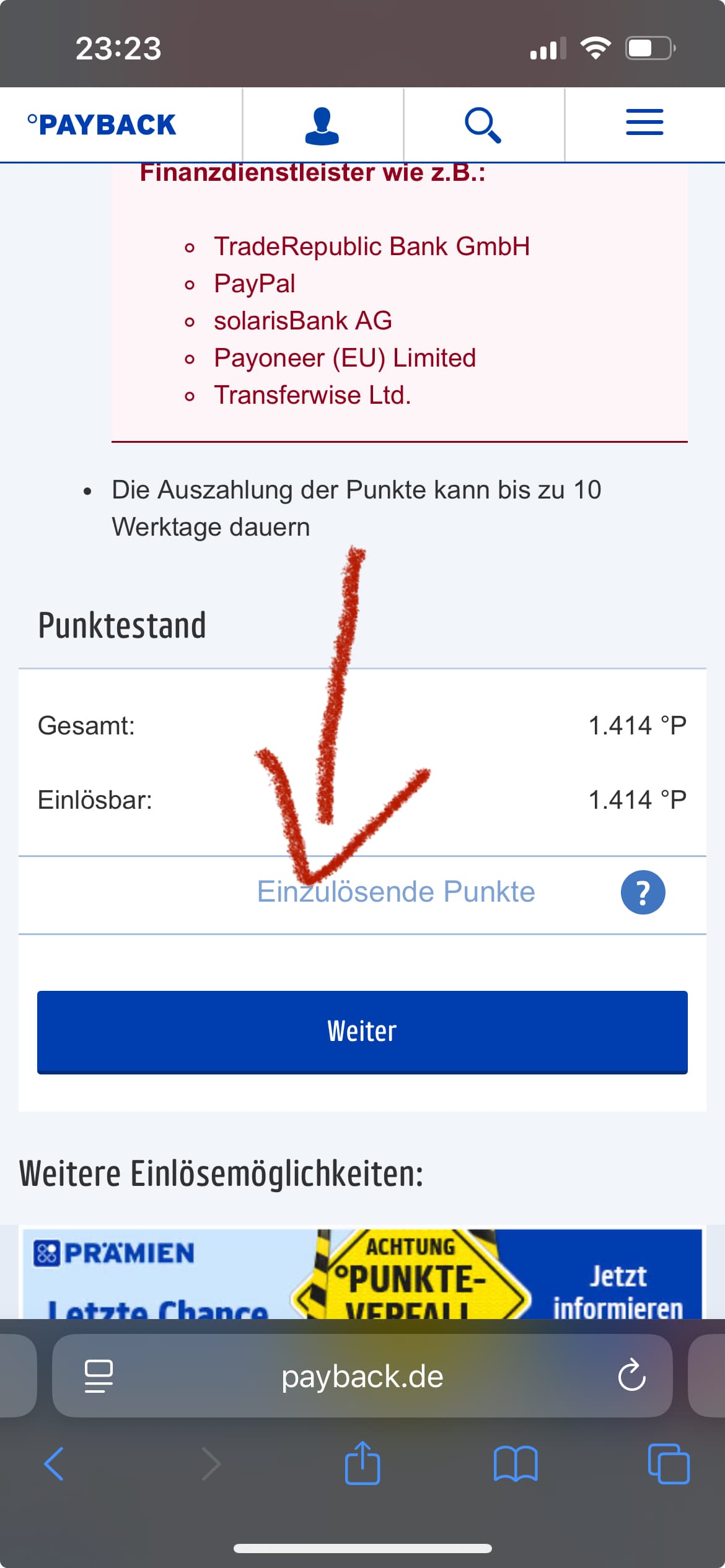This screenshot has width=725, height=1568.
Task: Tap the Weiter button
Action: [x=362, y=1032]
